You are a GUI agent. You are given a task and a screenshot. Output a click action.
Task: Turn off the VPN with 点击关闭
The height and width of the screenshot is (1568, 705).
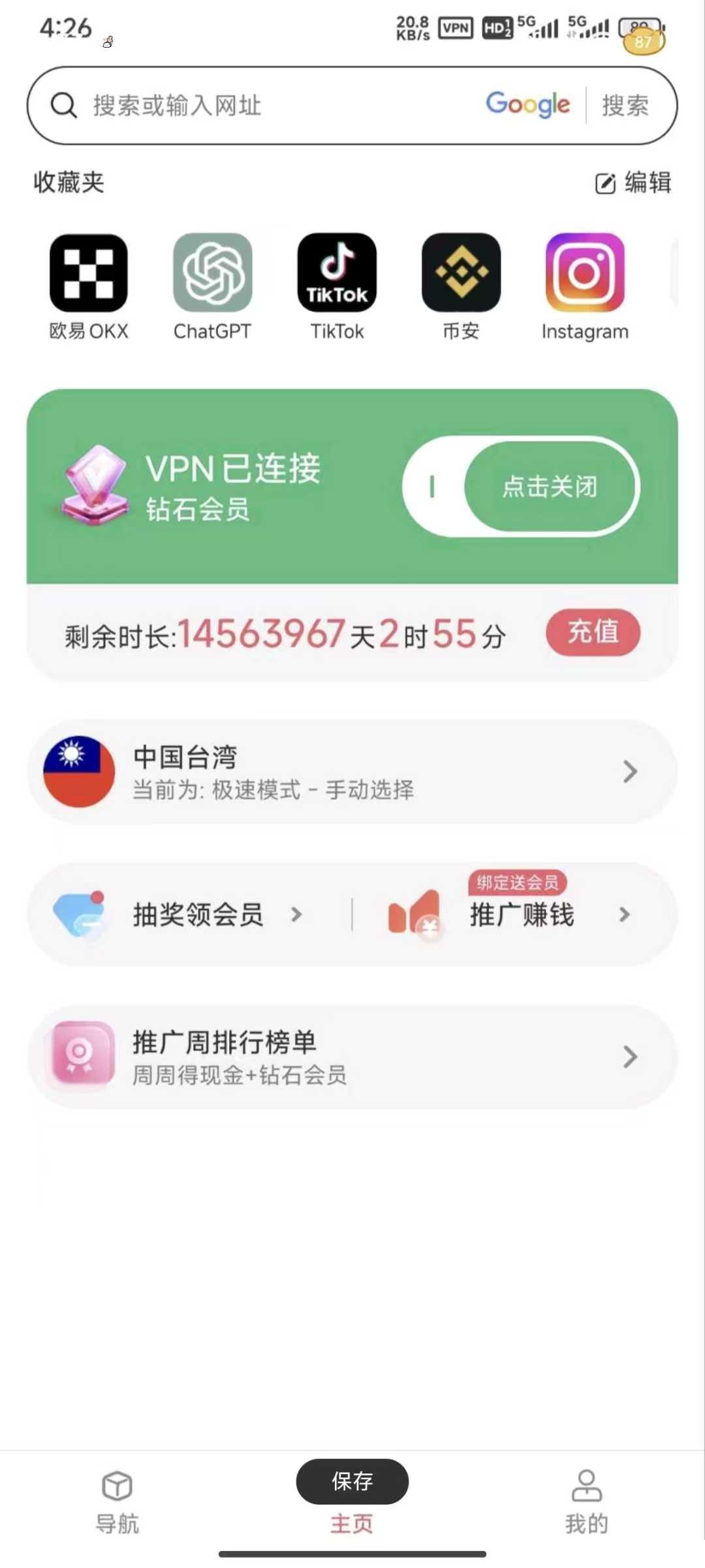pos(548,487)
